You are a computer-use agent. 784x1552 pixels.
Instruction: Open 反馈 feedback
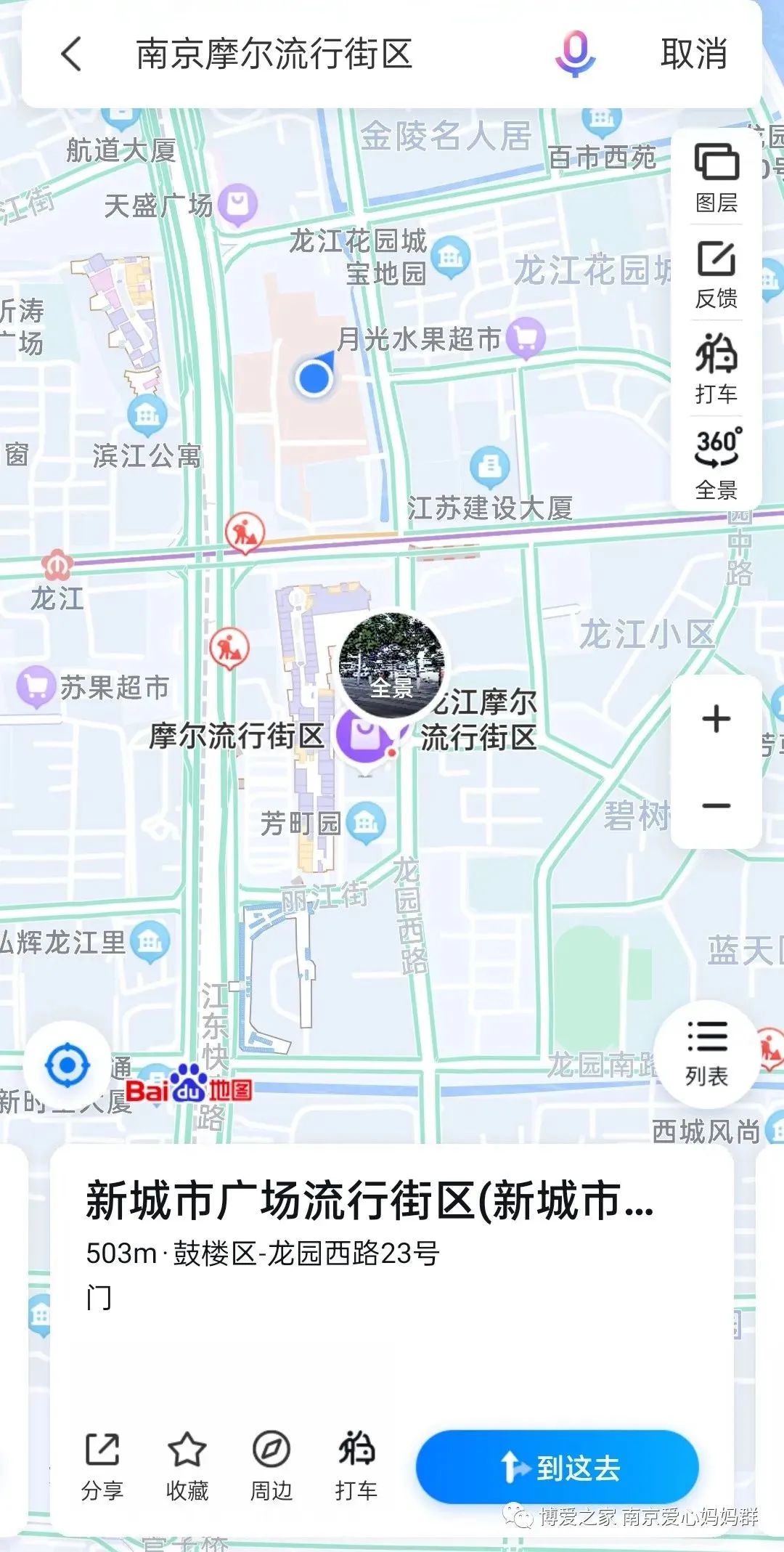pos(716,274)
